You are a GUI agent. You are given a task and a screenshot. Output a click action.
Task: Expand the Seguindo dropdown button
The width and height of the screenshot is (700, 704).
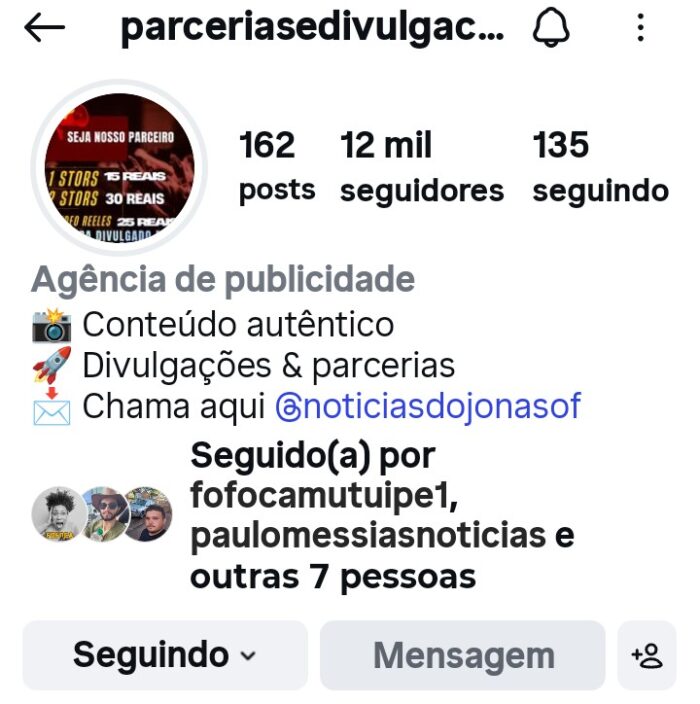tap(165, 656)
